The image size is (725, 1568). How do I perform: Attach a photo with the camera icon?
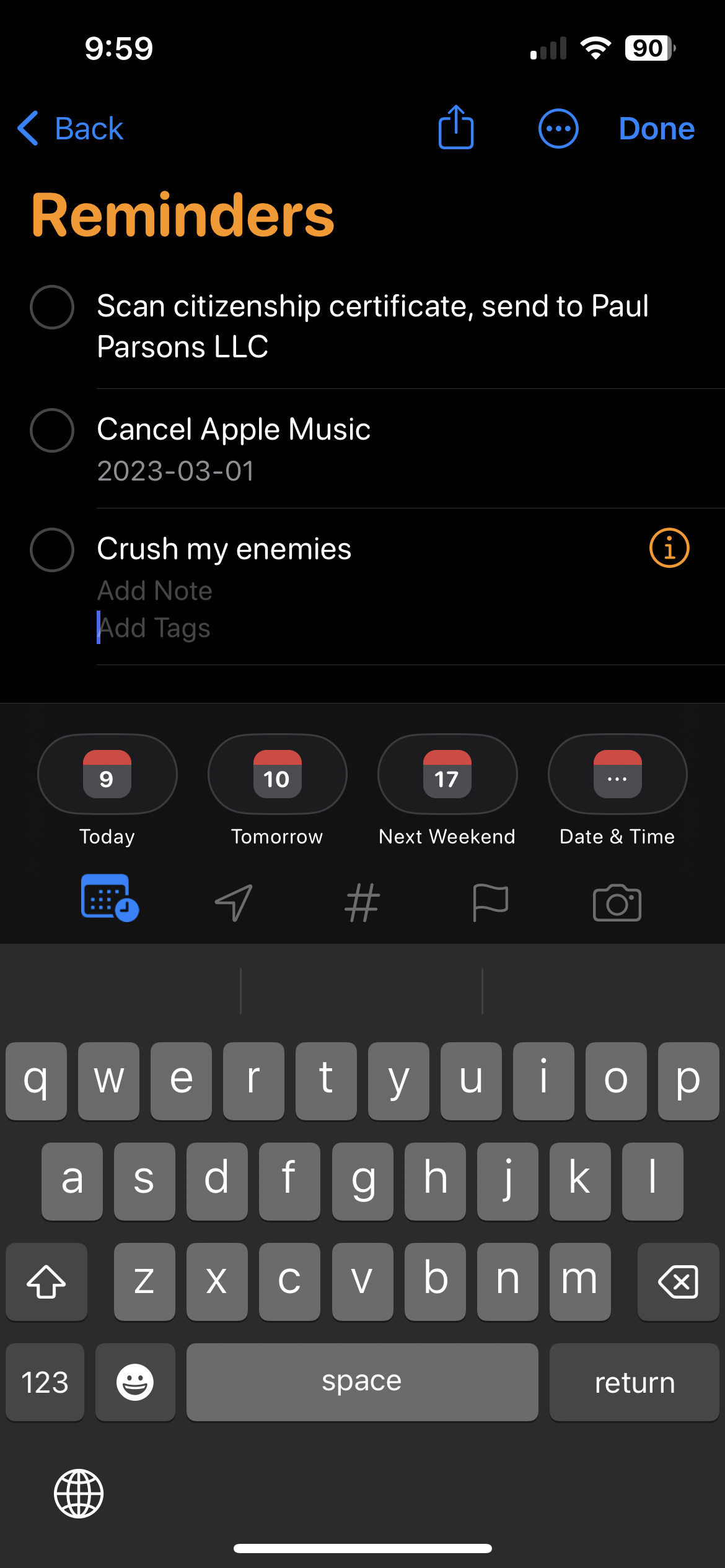pos(617,902)
